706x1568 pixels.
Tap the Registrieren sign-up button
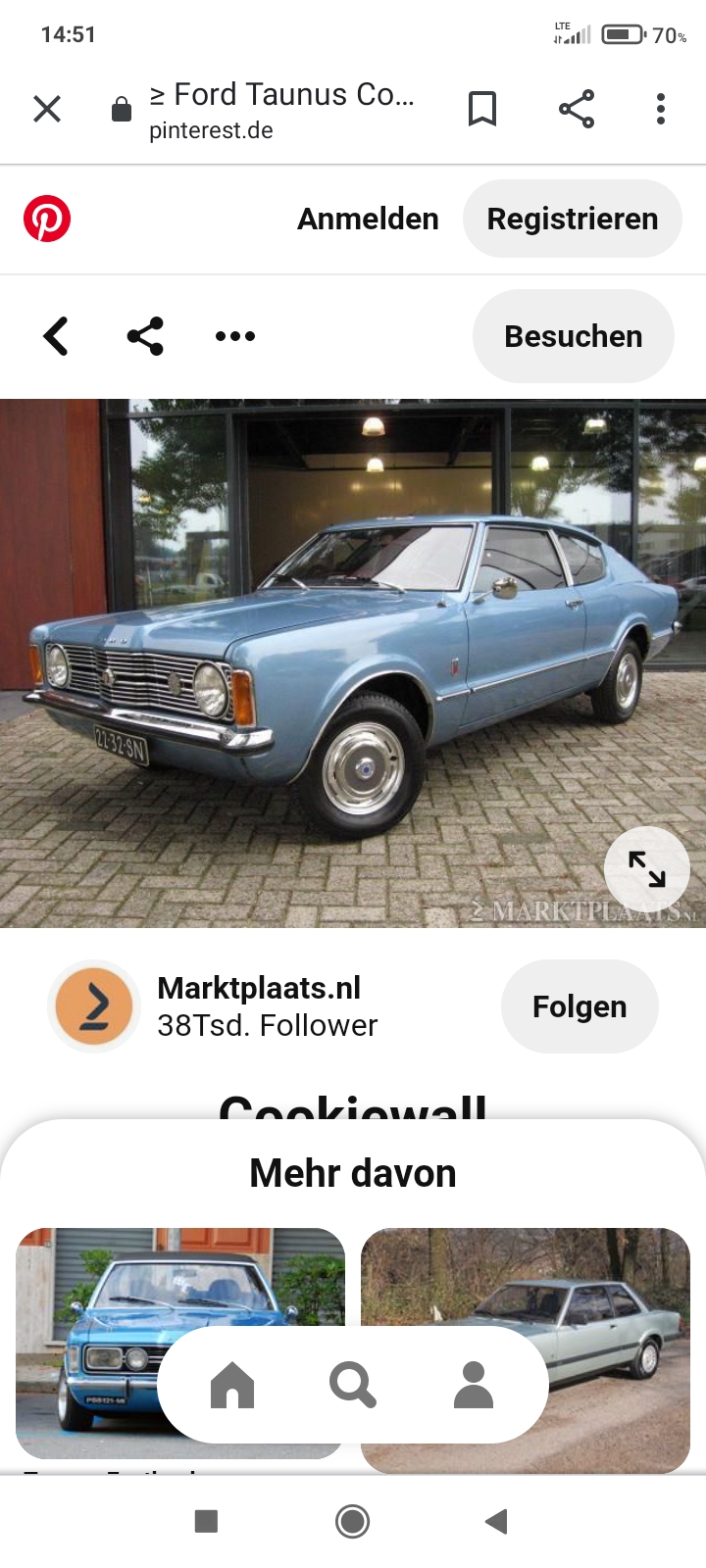point(573,219)
